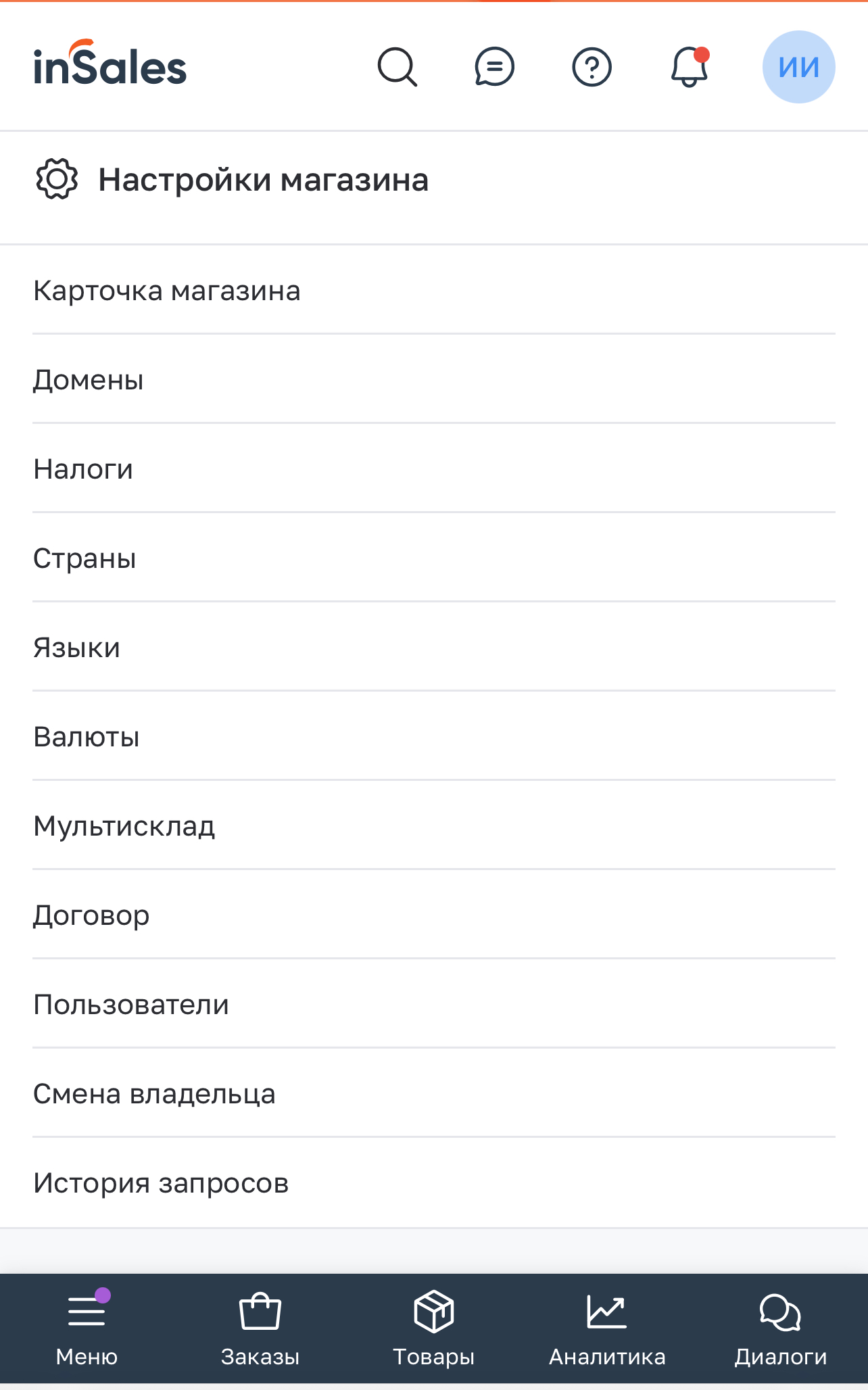Open Языки settings
This screenshot has height=1390, width=868.
434,648
